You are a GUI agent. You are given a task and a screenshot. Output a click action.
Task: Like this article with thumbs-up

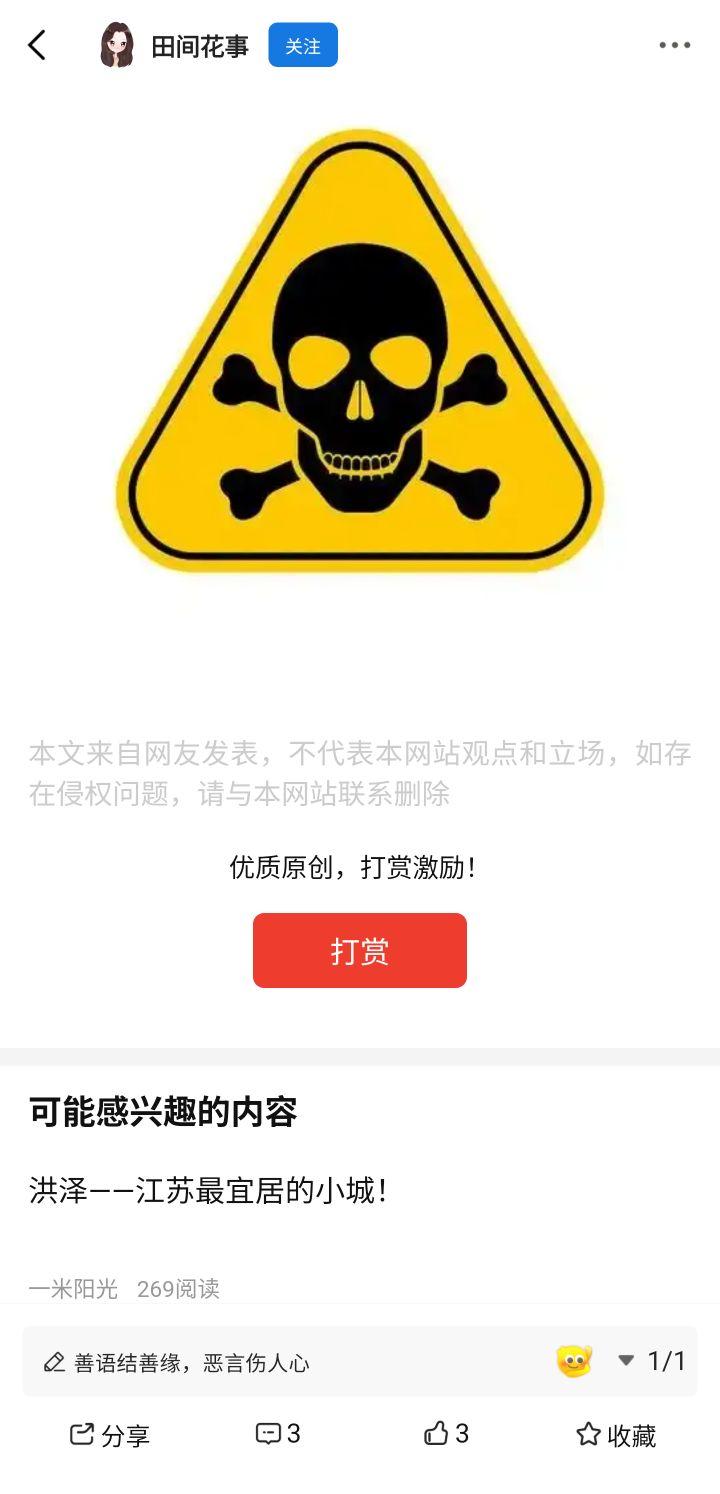coord(446,1434)
